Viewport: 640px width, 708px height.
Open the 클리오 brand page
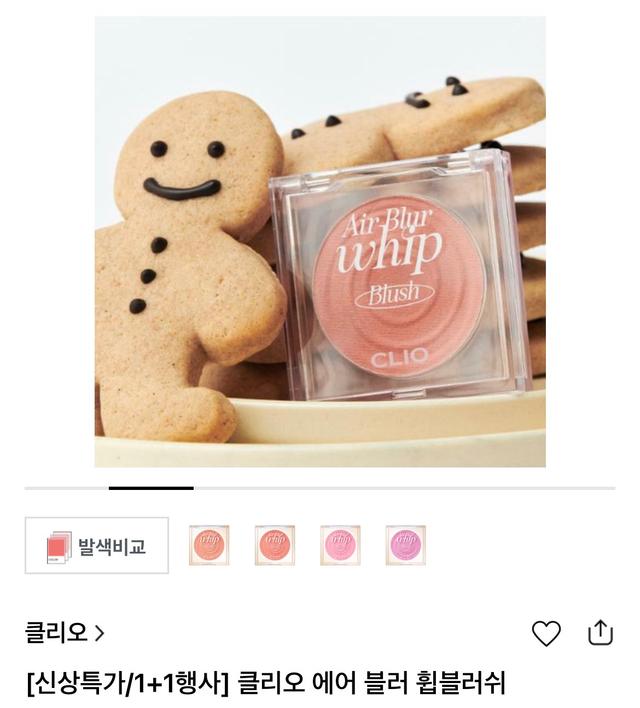pos(65,632)
